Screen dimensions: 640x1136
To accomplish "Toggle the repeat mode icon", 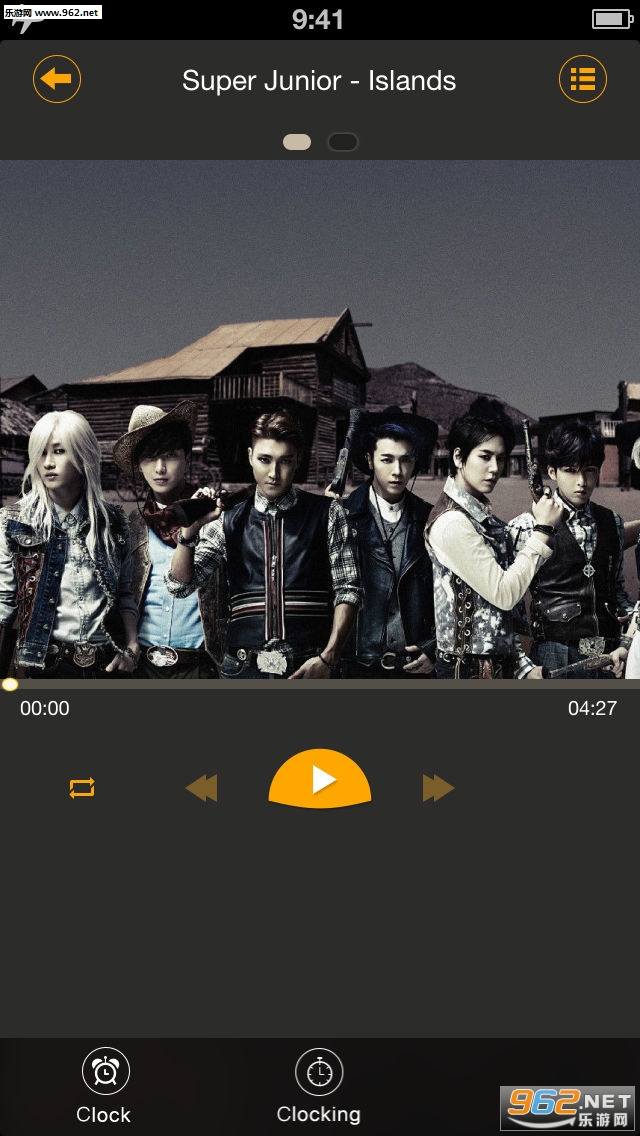I will click(82, 788).
